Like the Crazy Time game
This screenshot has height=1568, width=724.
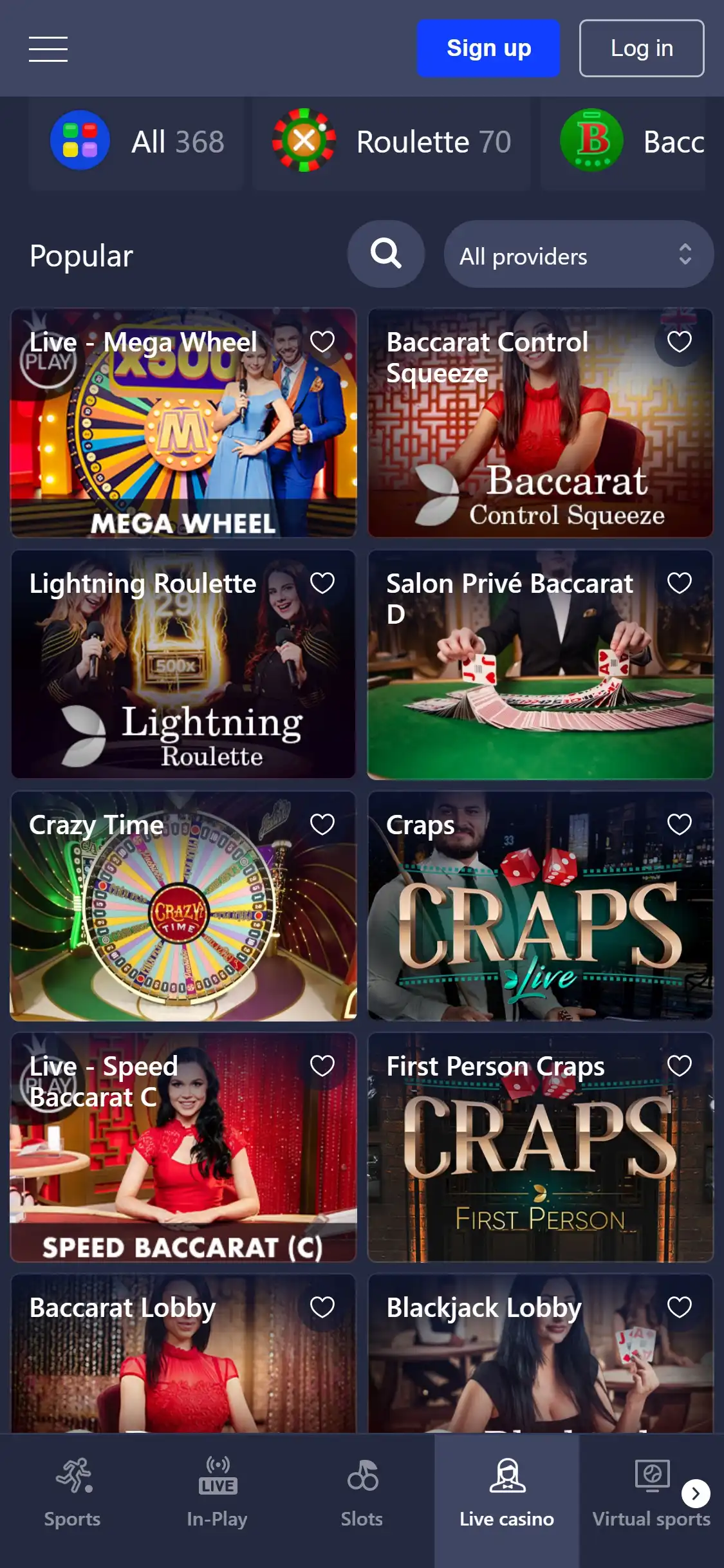pos(322,825)
